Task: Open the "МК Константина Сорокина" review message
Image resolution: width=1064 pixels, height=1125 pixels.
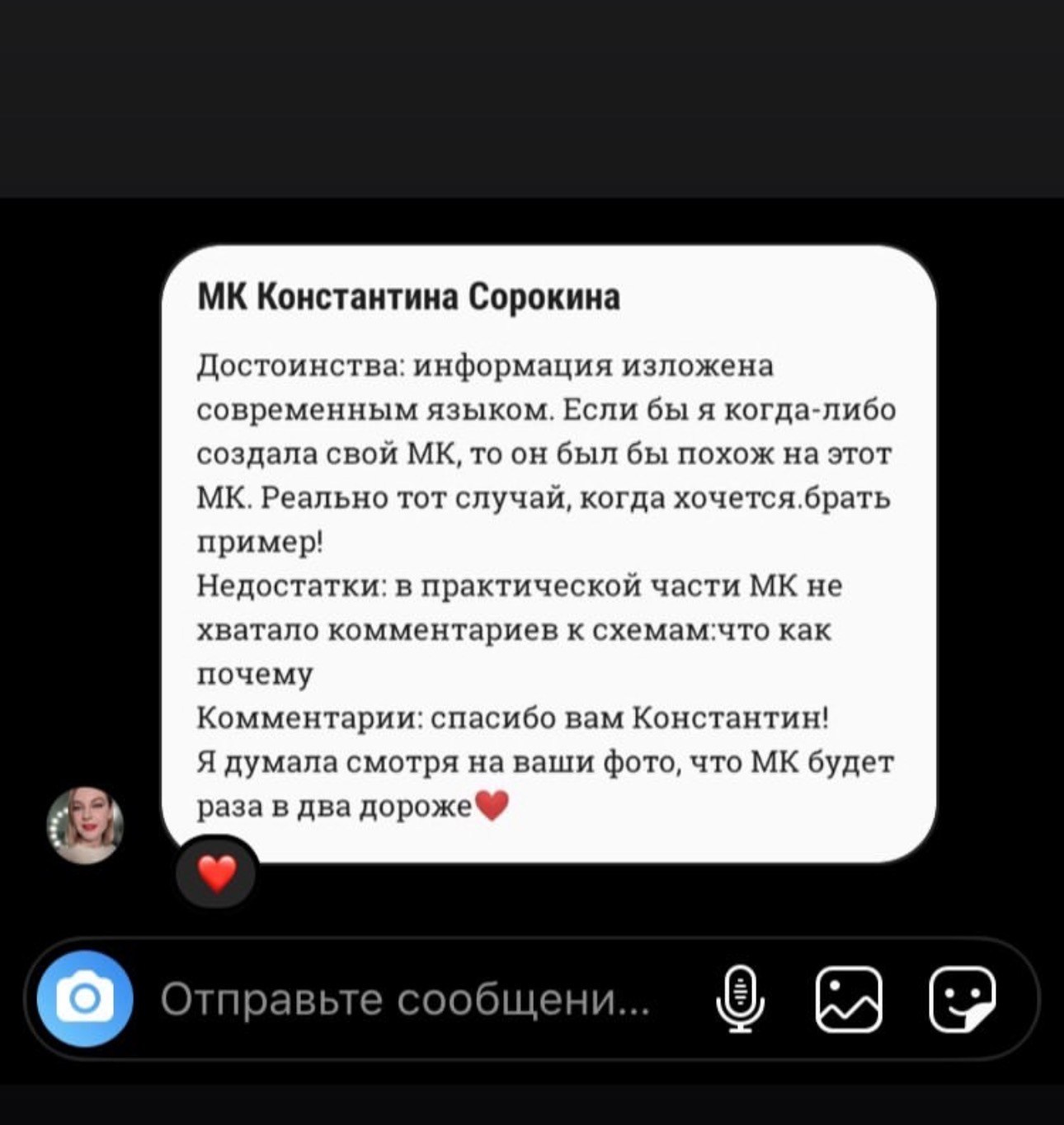Action: pos(548,553)
